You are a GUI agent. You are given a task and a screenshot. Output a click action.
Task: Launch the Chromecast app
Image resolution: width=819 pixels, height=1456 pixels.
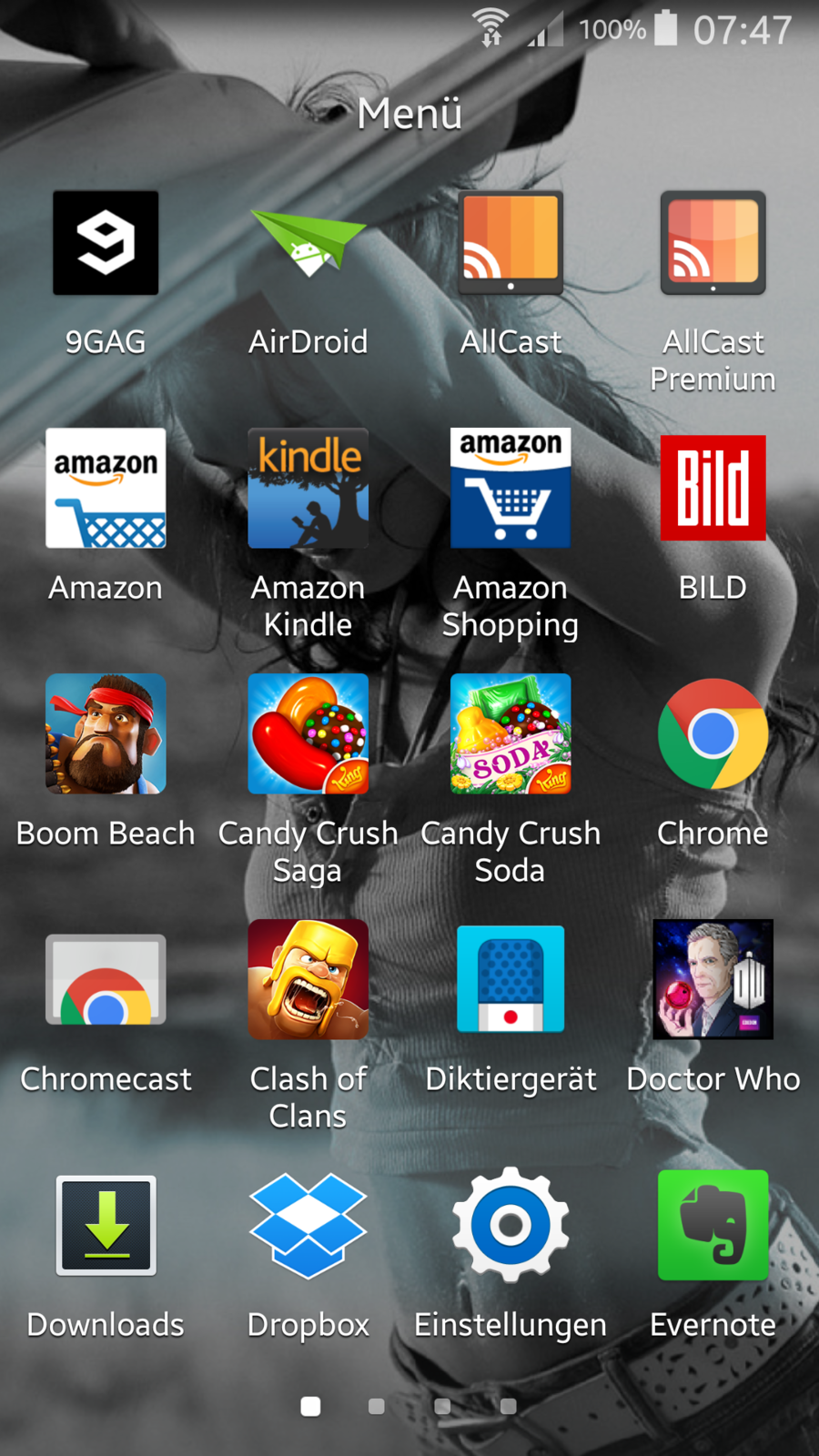coord(106,980)
